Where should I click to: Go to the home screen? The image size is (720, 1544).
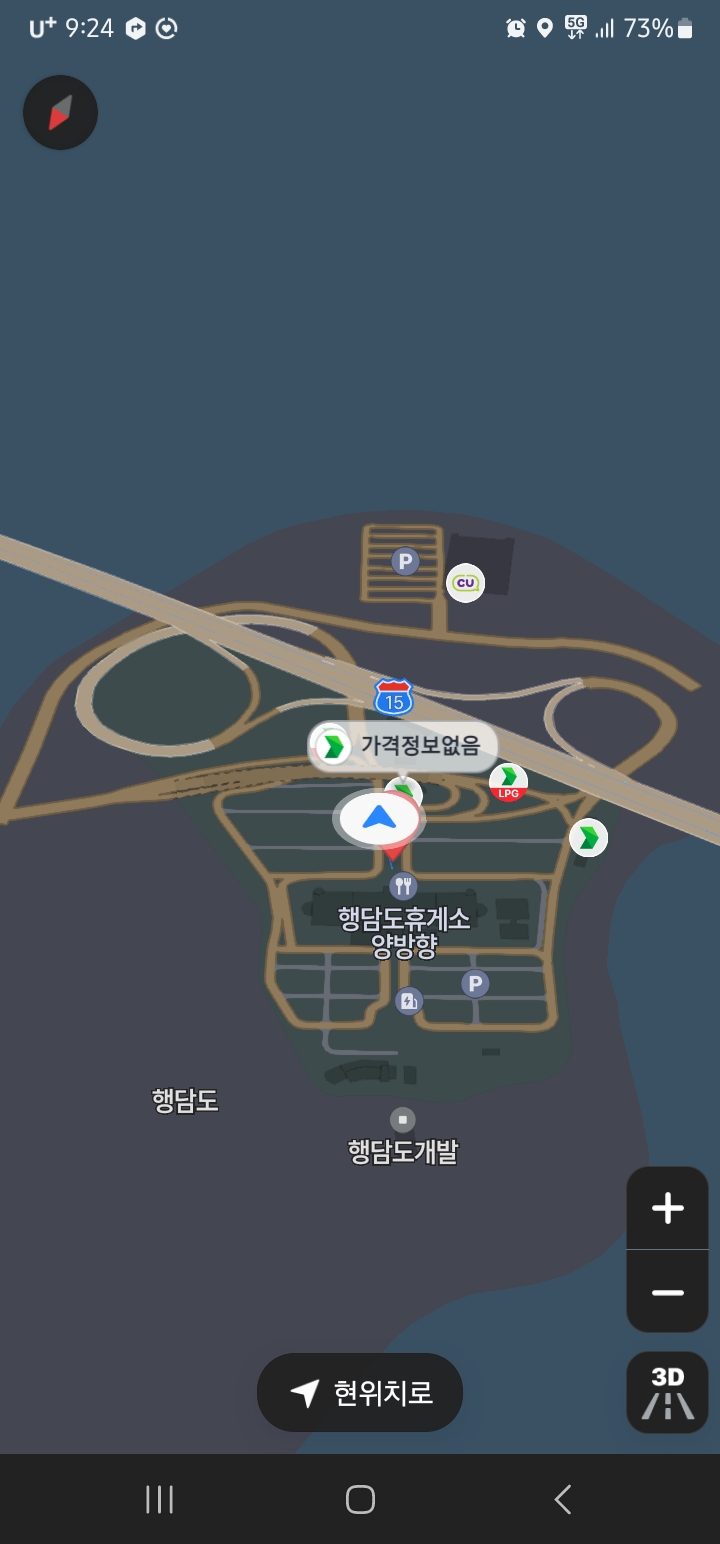pyautogui.click(x=360, y=1499)
